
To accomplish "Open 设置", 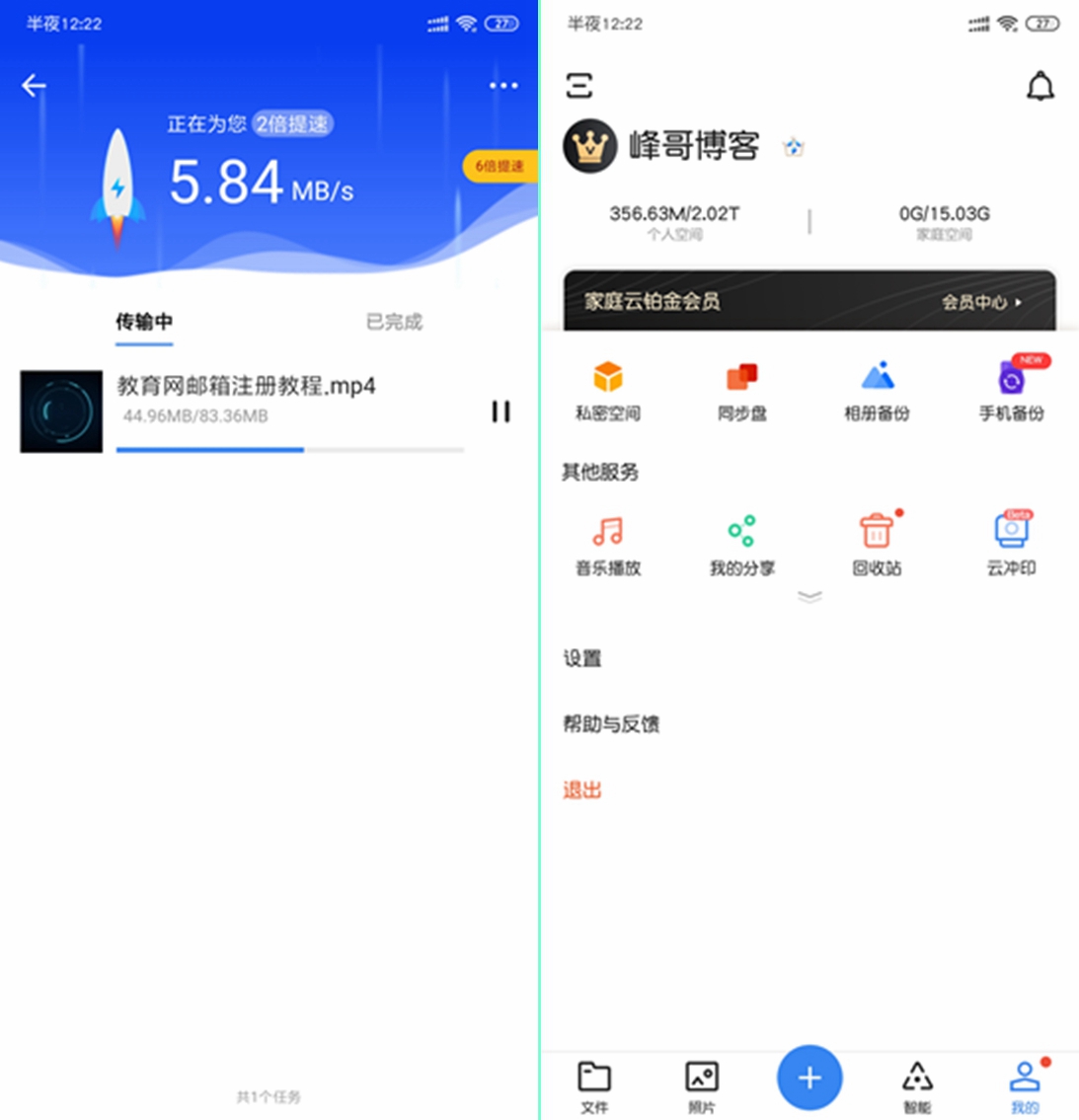I will 582,658.
